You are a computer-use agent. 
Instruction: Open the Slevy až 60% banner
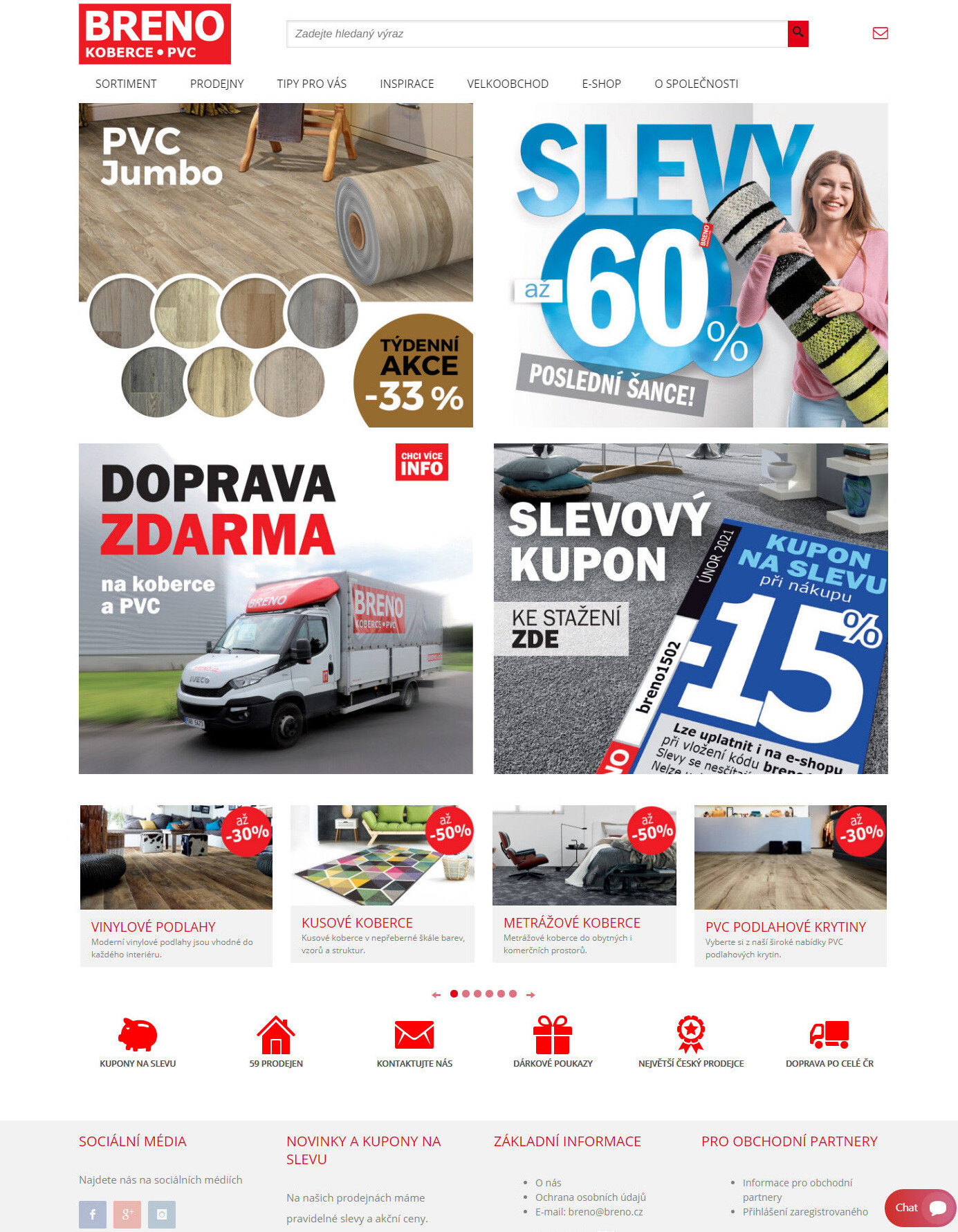pos(690,265)
